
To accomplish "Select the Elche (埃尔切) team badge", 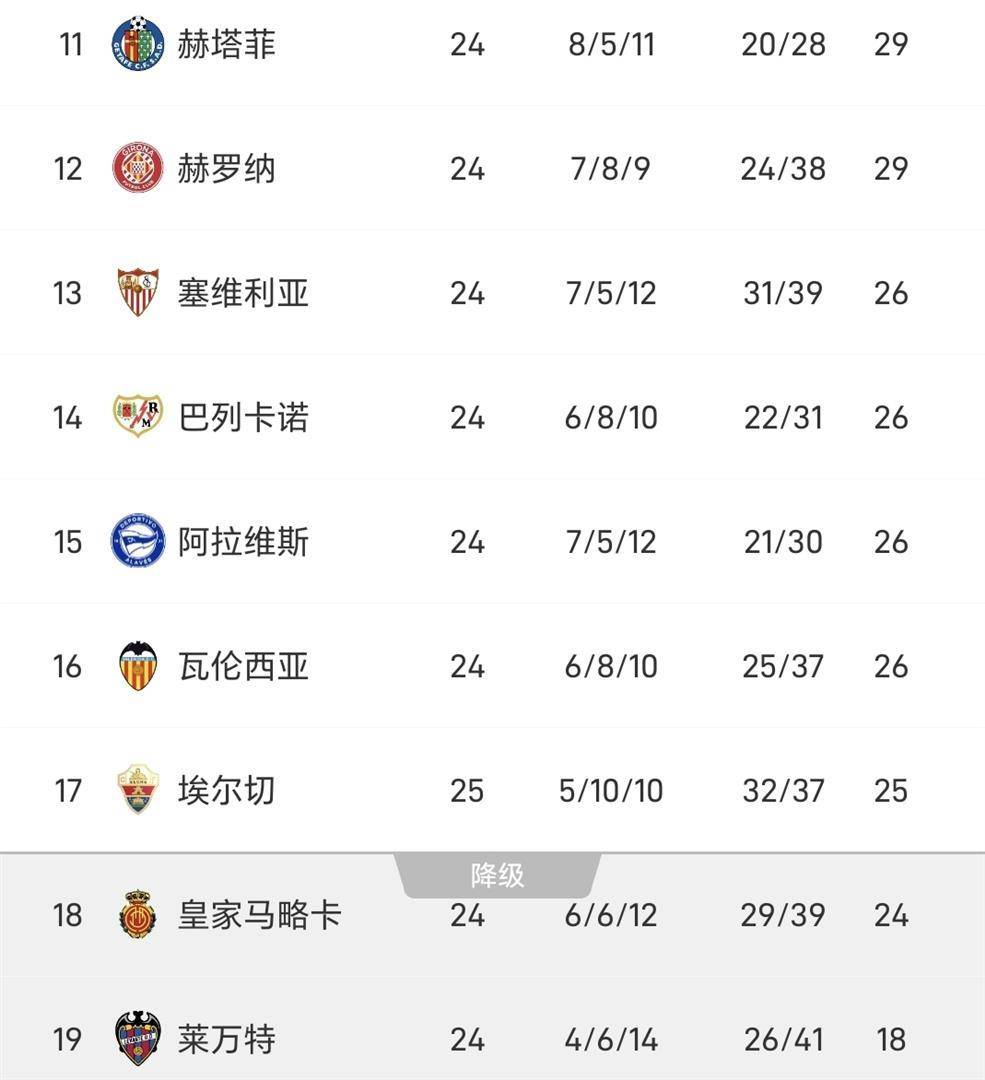I will coord(138,790).
